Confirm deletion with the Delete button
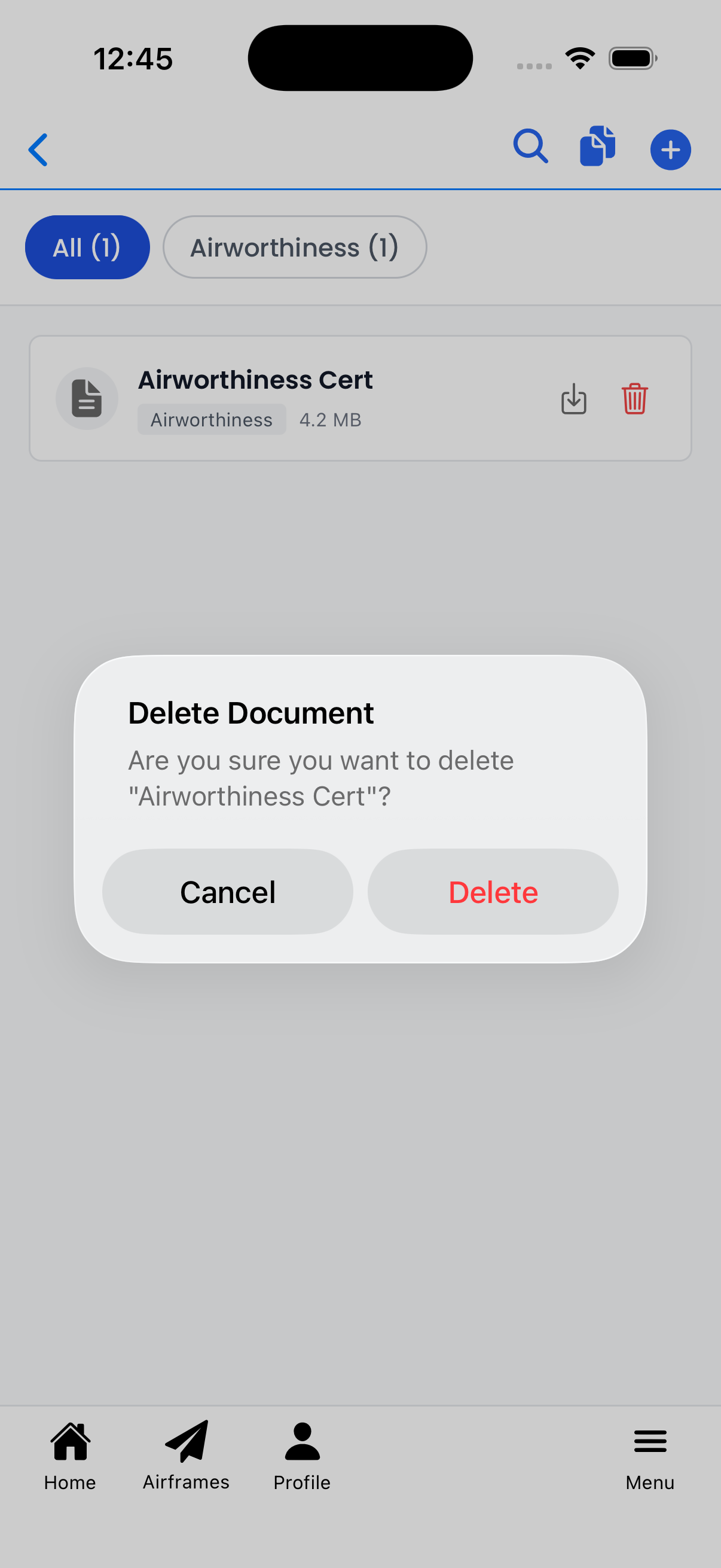The height and width of the screenshot is (1568, 721). pos(493,891)
